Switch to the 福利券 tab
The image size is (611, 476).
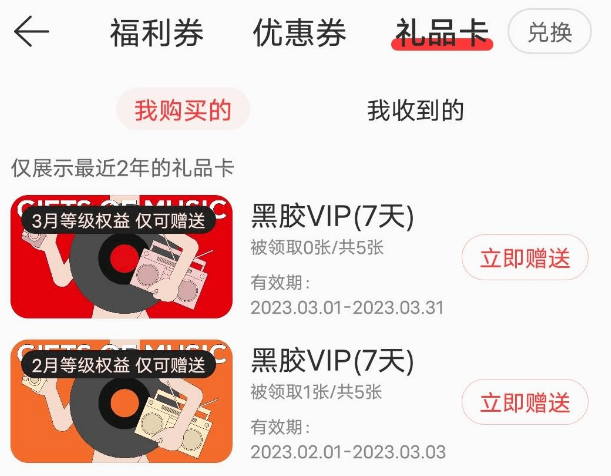point(157,33)
